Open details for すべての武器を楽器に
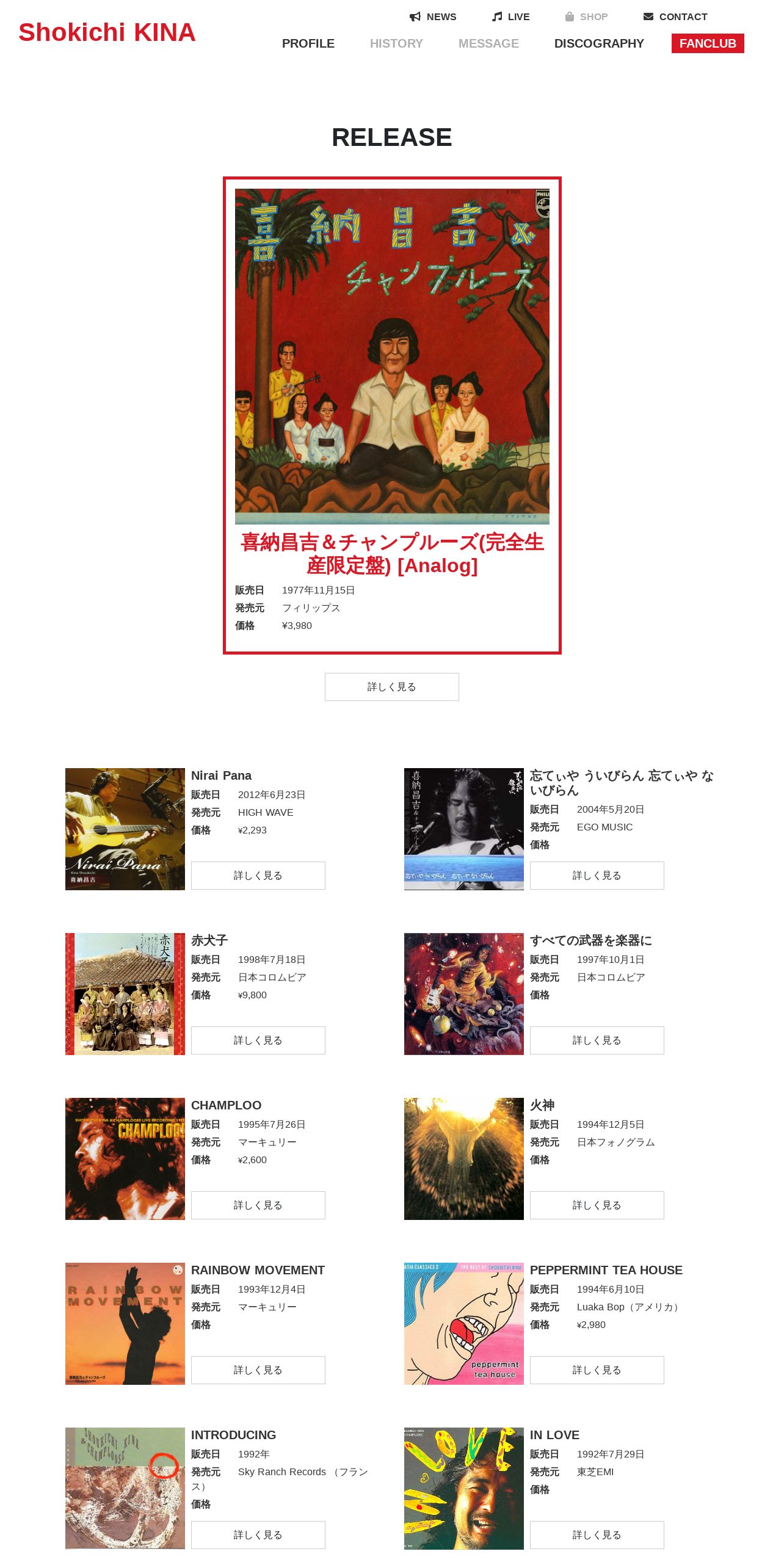This screenshot has height=1568, width=784. pyautogui.click(x=597, y=1040)
